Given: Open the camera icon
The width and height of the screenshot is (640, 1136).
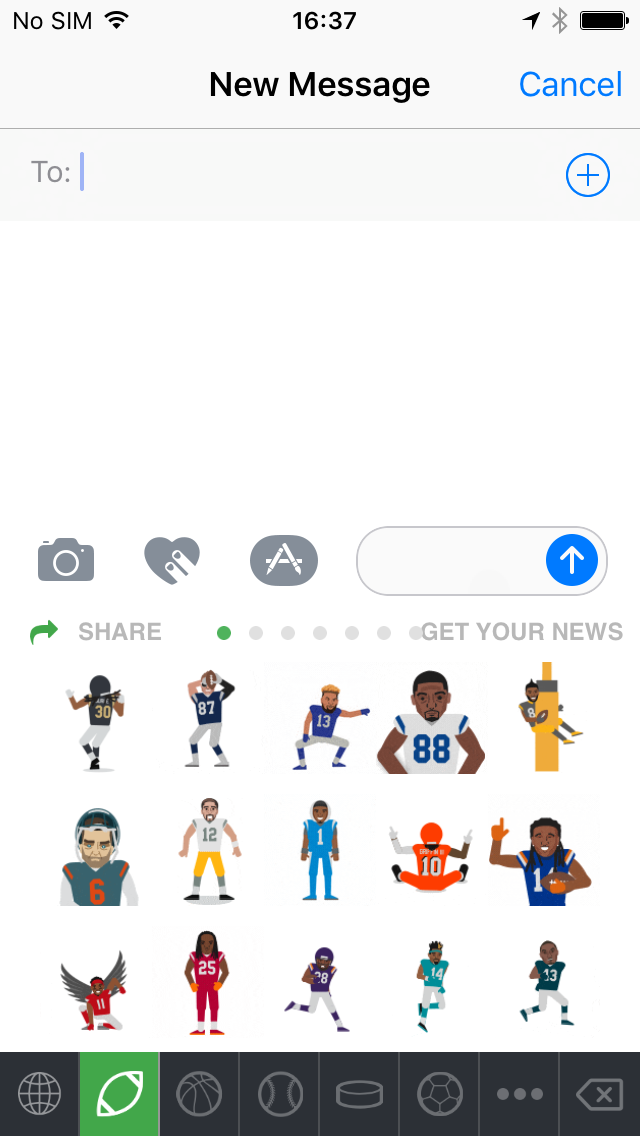Looking at the screenshot, I should click(x=66, y=560).
